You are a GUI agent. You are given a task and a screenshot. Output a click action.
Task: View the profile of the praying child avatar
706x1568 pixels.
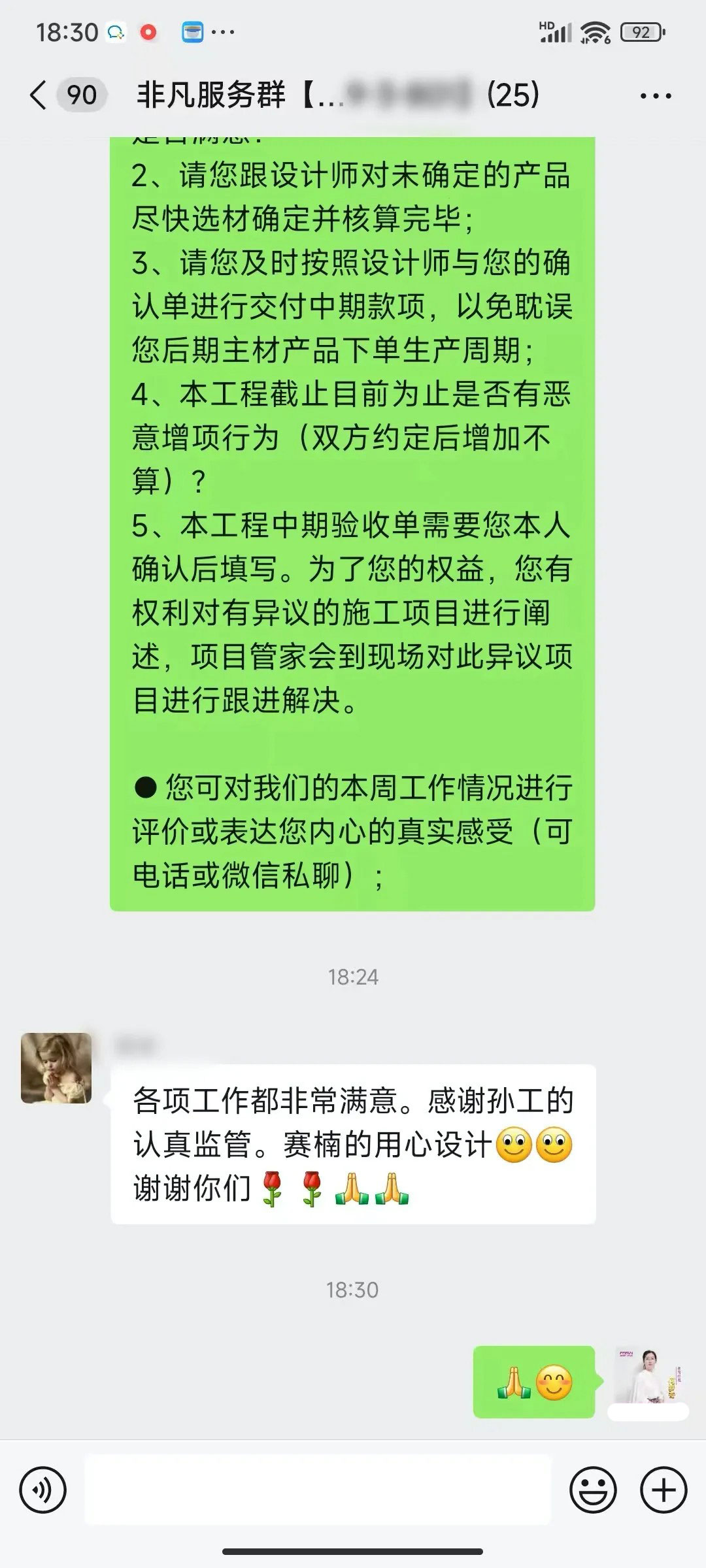pyautogui.click(x=56, y=1068)
